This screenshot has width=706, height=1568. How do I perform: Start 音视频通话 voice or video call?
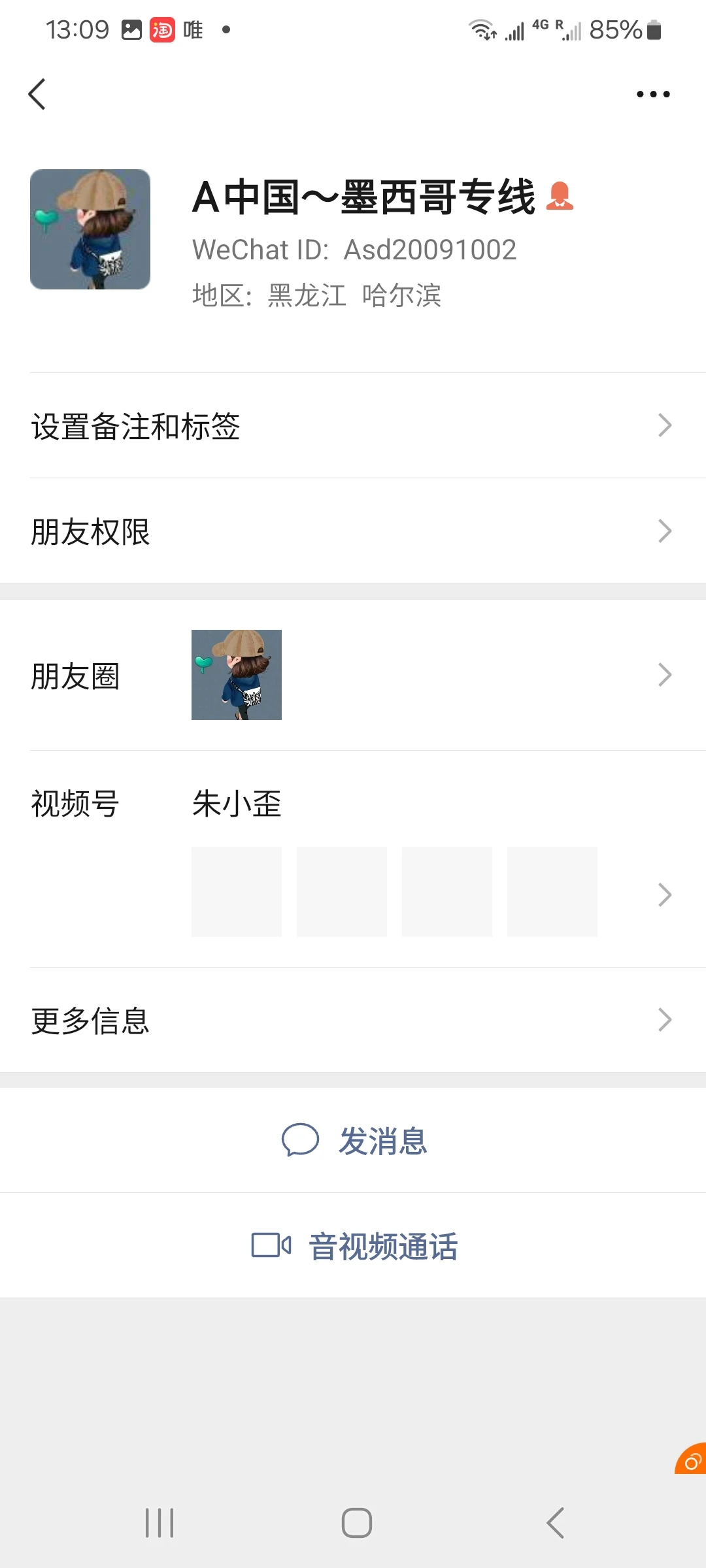tap(354, 1246)
